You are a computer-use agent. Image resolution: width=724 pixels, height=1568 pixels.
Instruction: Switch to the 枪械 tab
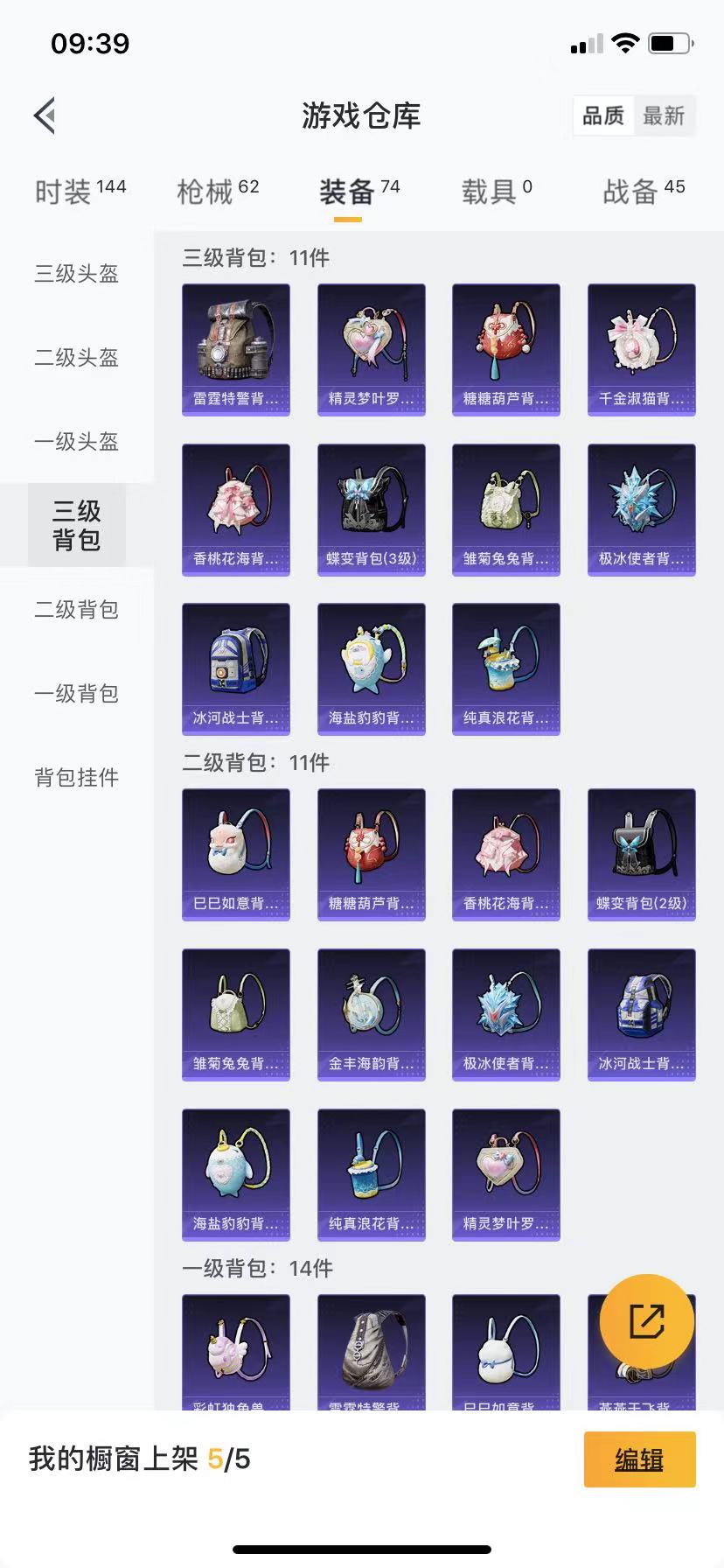pos(218,191)
